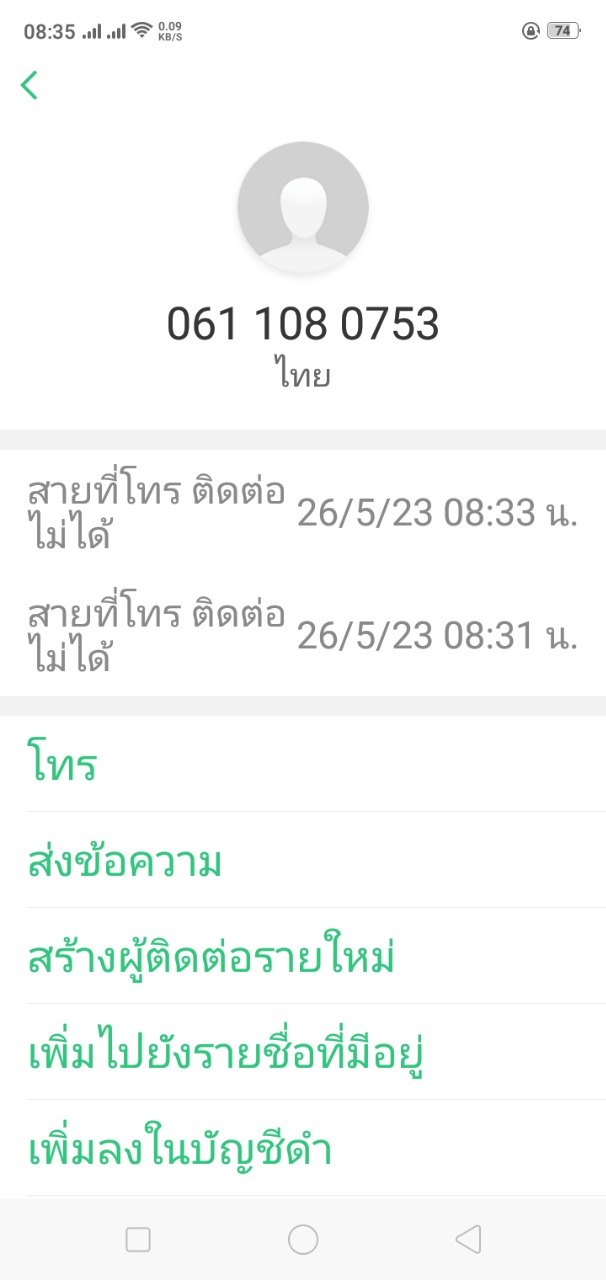
Task: Tap the system home button
Action: (x=303, y=1240)
